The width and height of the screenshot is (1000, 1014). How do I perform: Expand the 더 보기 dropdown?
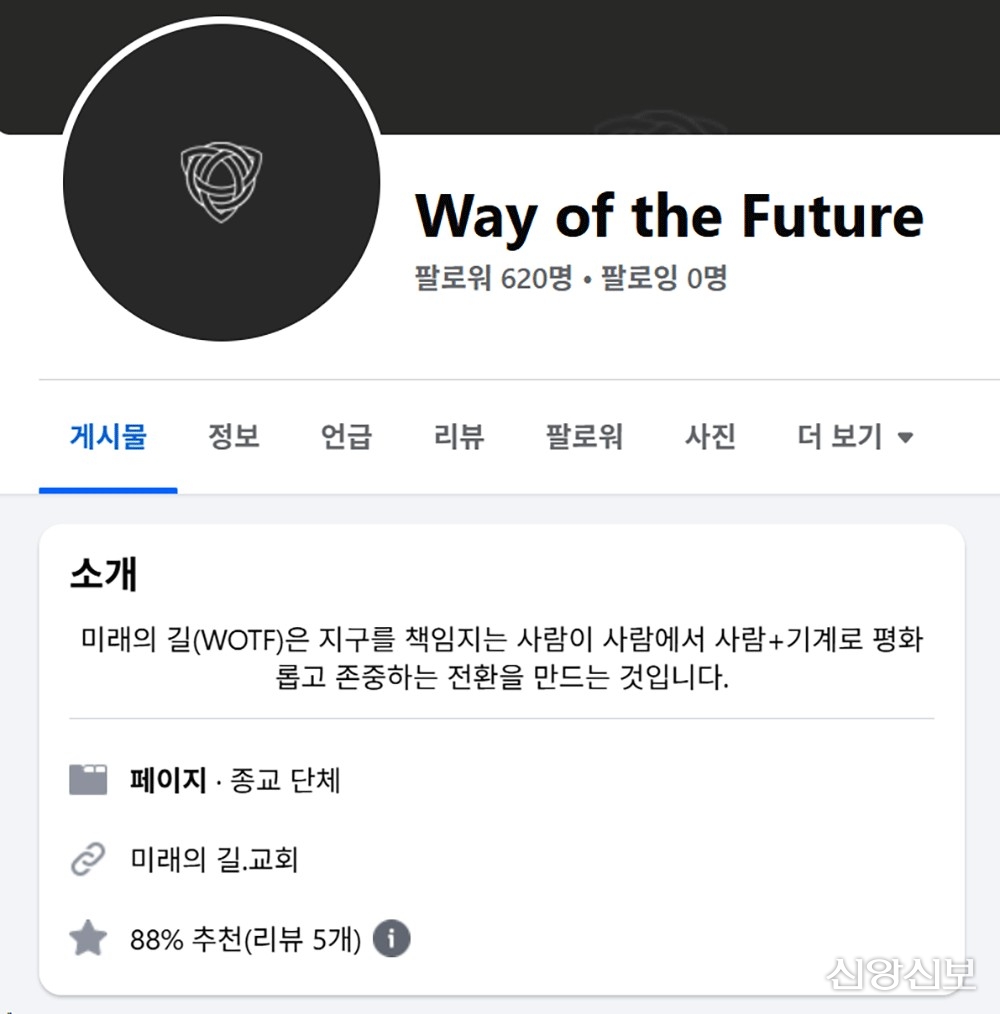[x=855, y=437]
